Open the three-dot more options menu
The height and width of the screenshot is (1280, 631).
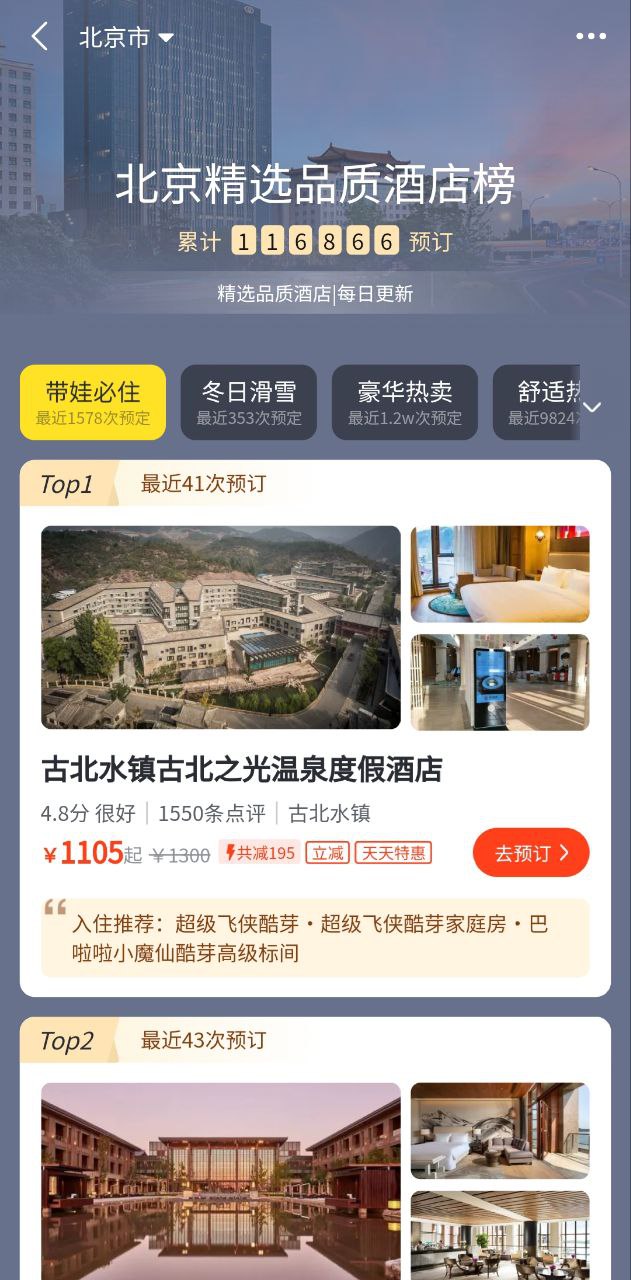pos(590,37)
